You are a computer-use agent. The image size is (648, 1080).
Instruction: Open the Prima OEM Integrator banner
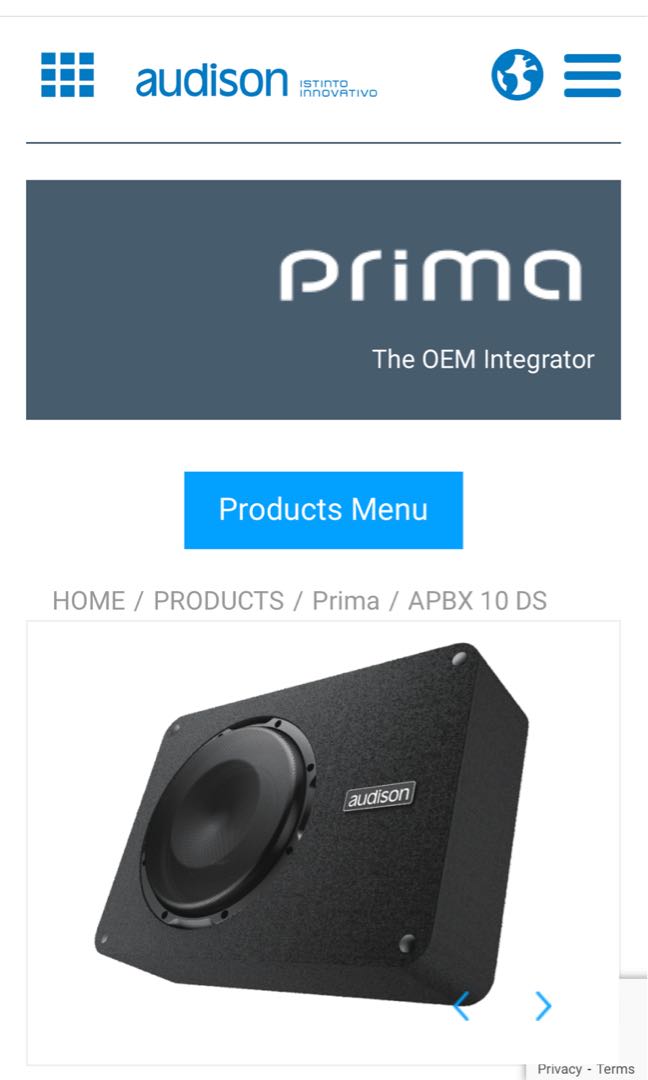[x=323, y=300]
